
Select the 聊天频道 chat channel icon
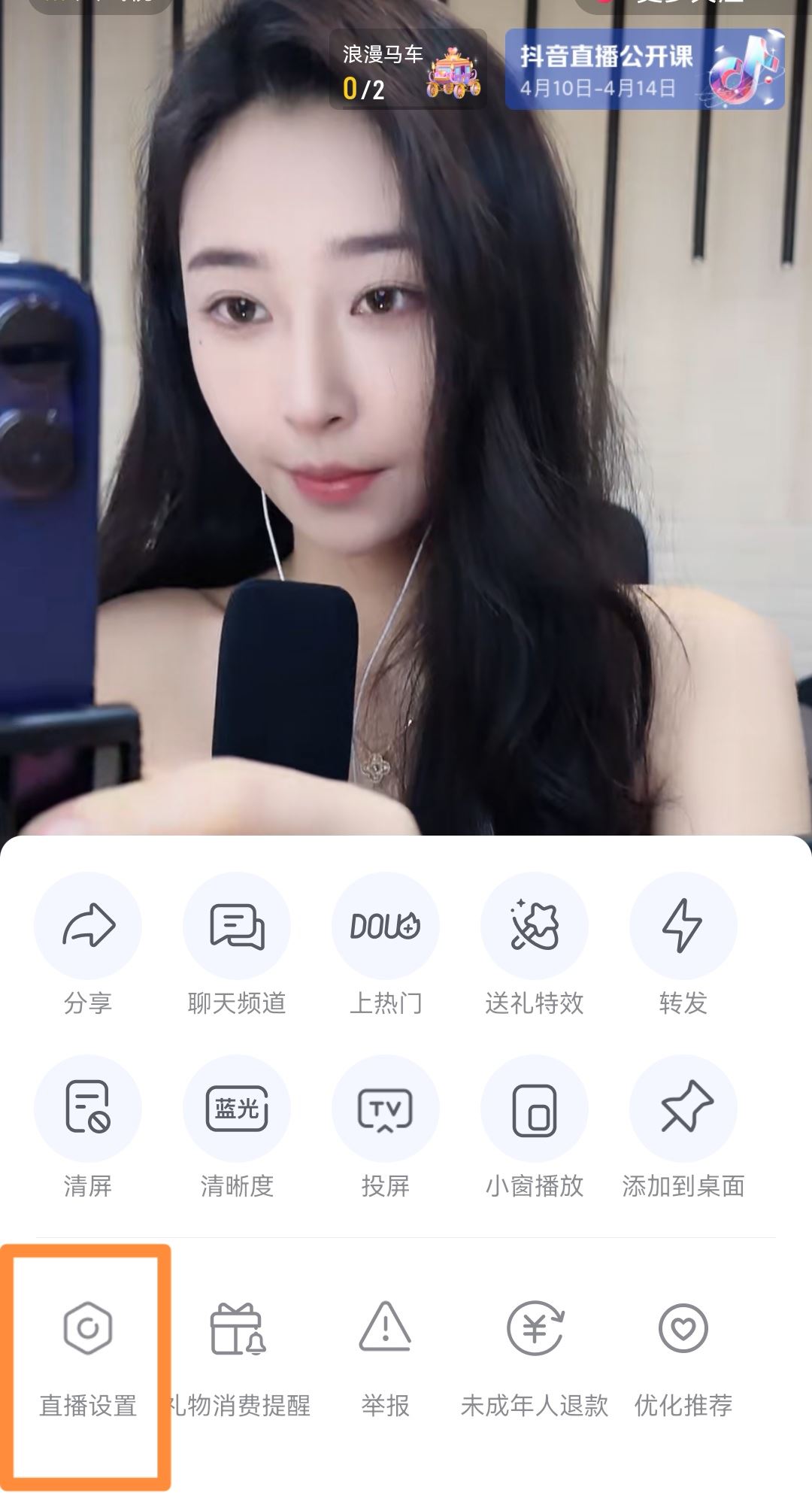tap(236, 927)
